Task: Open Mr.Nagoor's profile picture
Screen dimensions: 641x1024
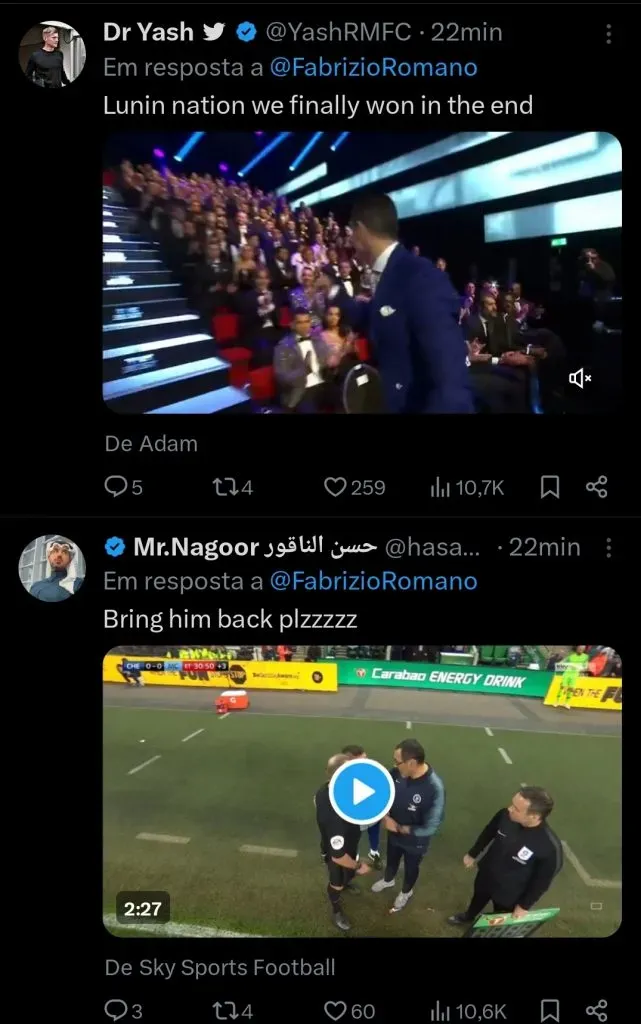Action: pos(52,568)
